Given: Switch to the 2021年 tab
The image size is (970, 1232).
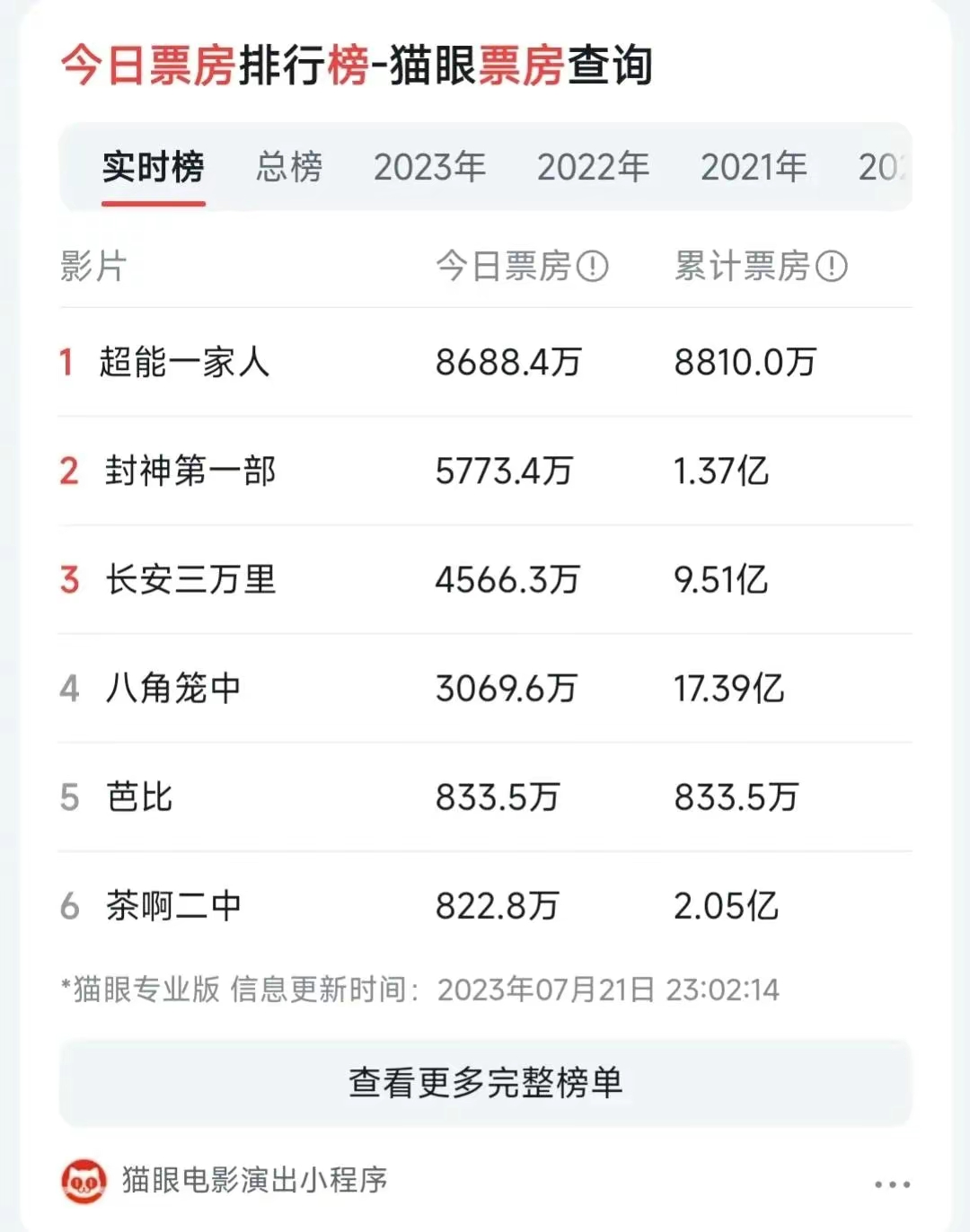Looking at the screenshot, I should coord(754,167).
